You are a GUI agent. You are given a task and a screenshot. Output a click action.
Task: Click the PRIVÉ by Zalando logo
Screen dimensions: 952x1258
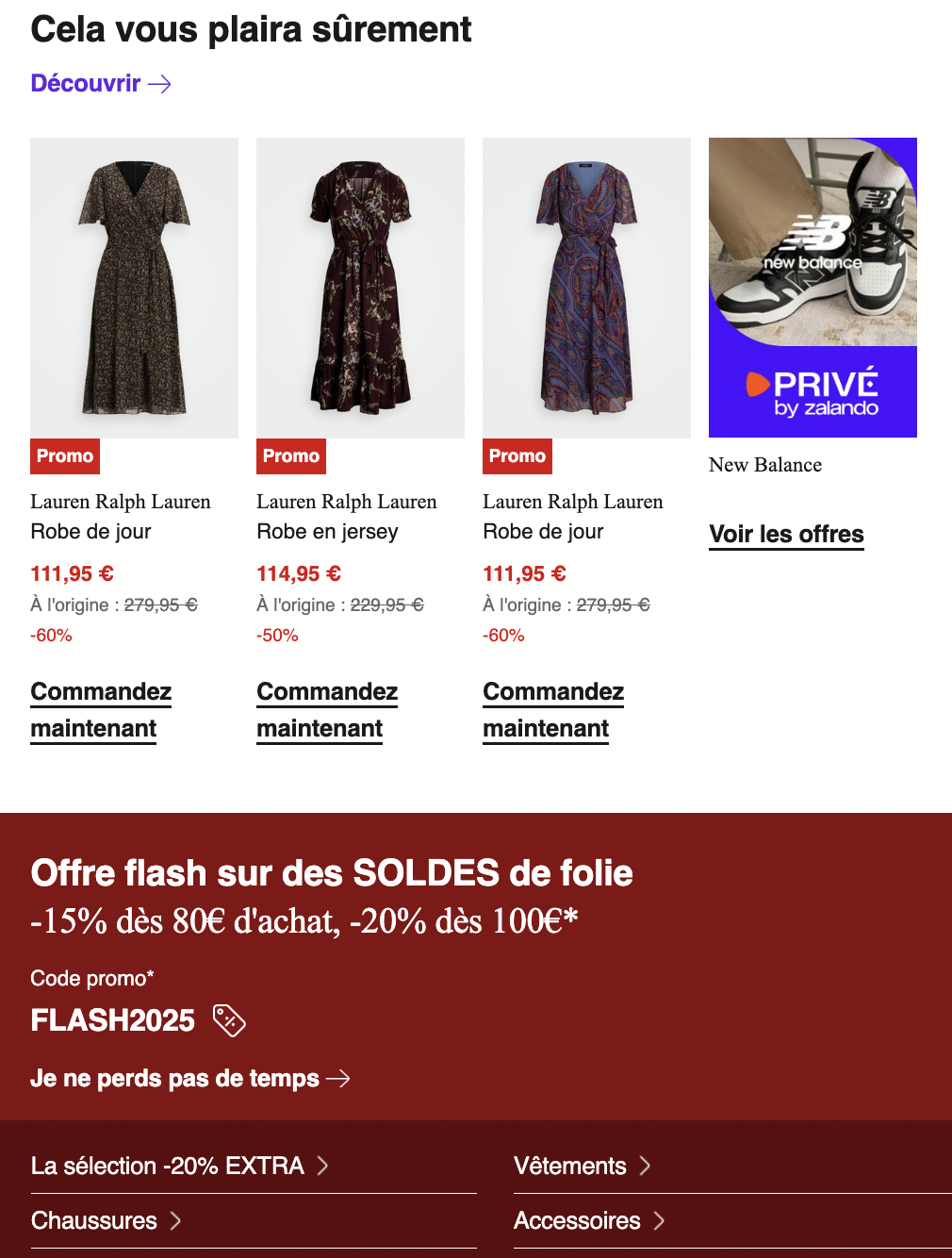pyautogui.click(x=812, y=390)
